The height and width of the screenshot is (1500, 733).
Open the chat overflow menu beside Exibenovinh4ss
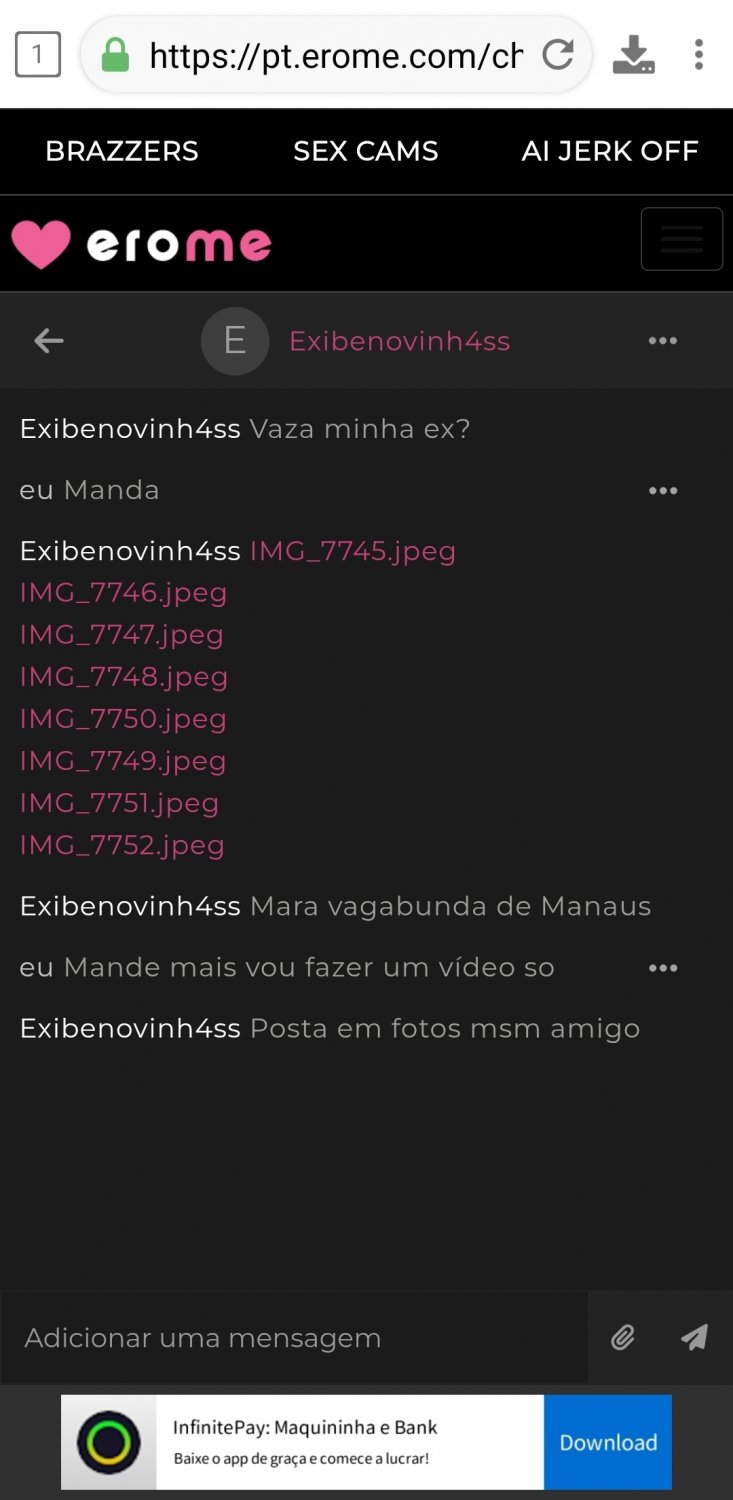click(x=663, y=341)
